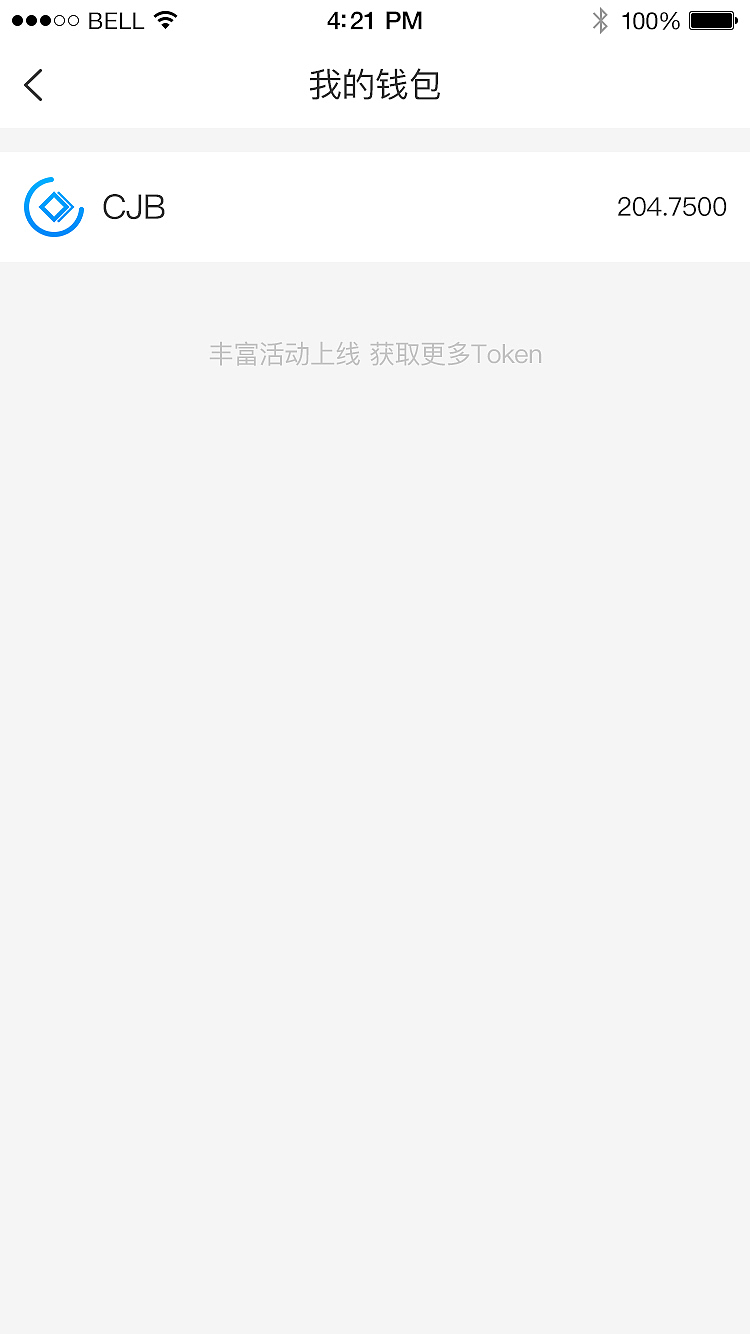Select the CJB balance row background
The width and height of the screenshot is (750, 1334).
click(x=400, y=207)
